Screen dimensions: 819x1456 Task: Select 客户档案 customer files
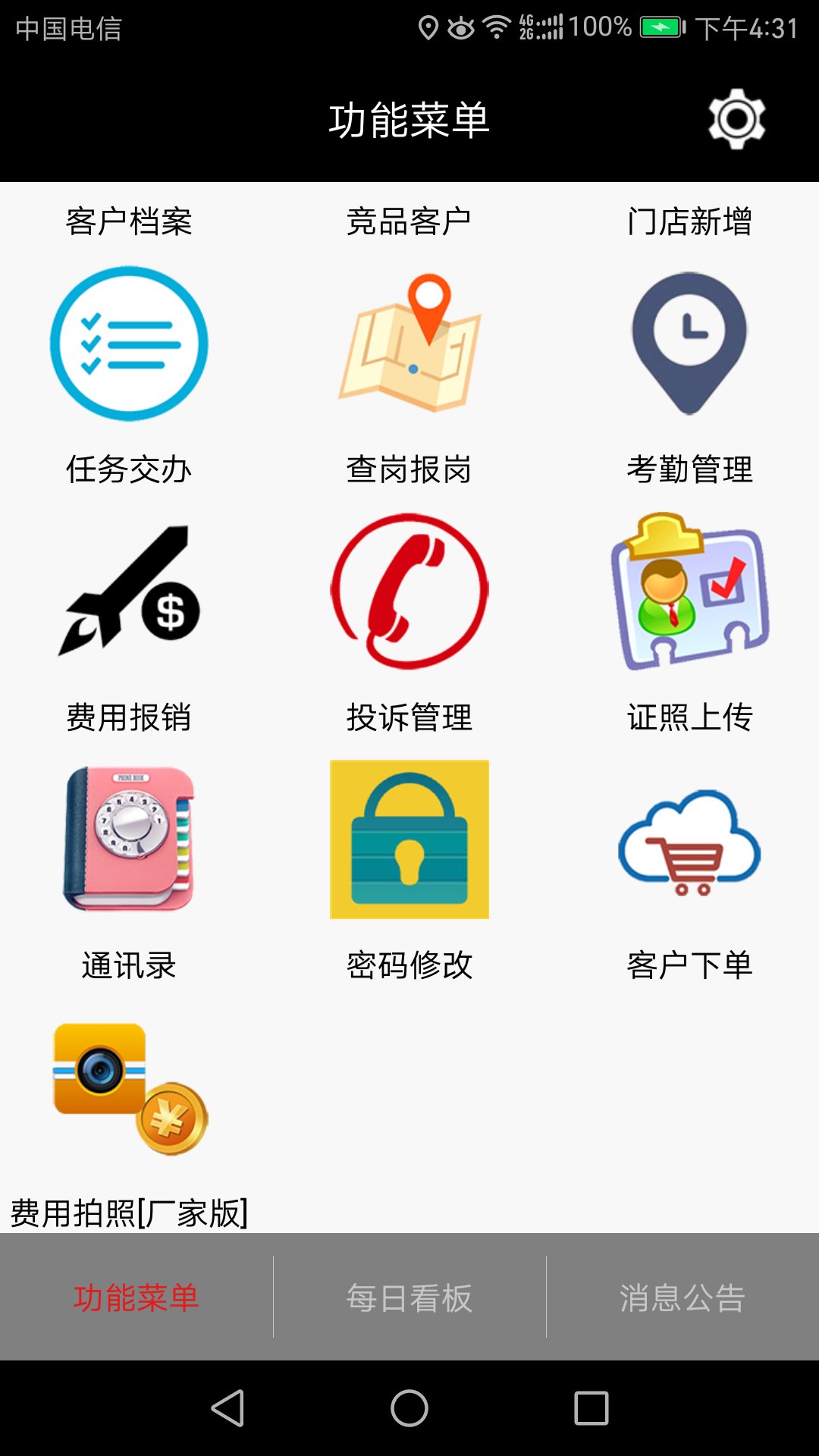pyautogui.click(x=129, y=221)
